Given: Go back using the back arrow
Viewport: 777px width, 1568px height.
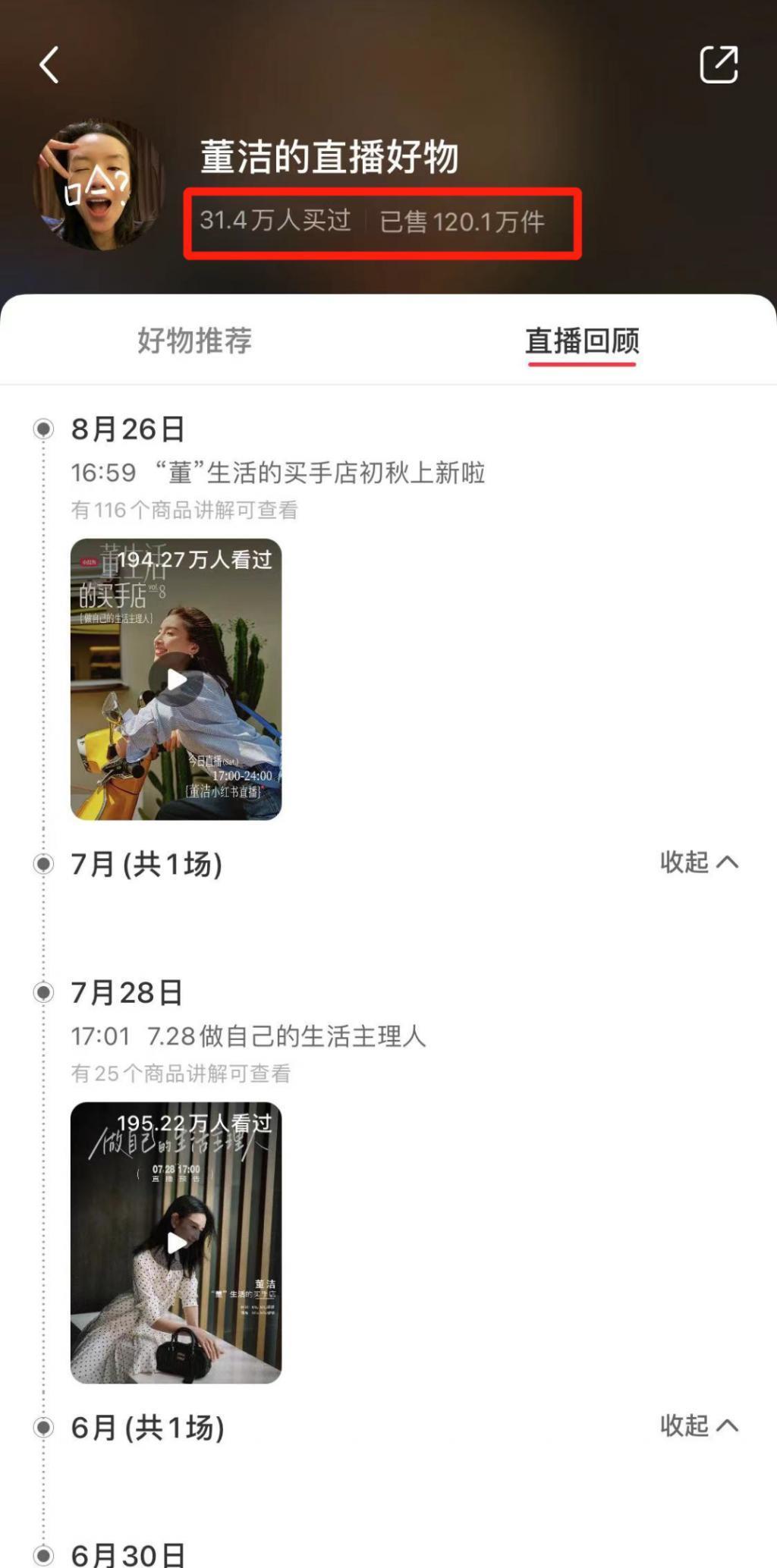Looking at the screenshot, I should (49, 64).
